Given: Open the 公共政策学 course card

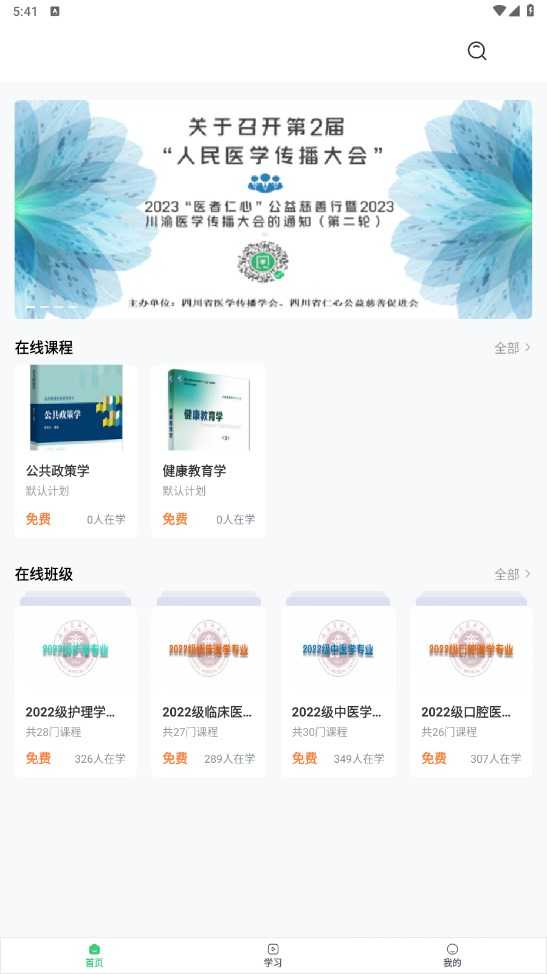Looking at the screenshot, I should (x=76, y=450).
